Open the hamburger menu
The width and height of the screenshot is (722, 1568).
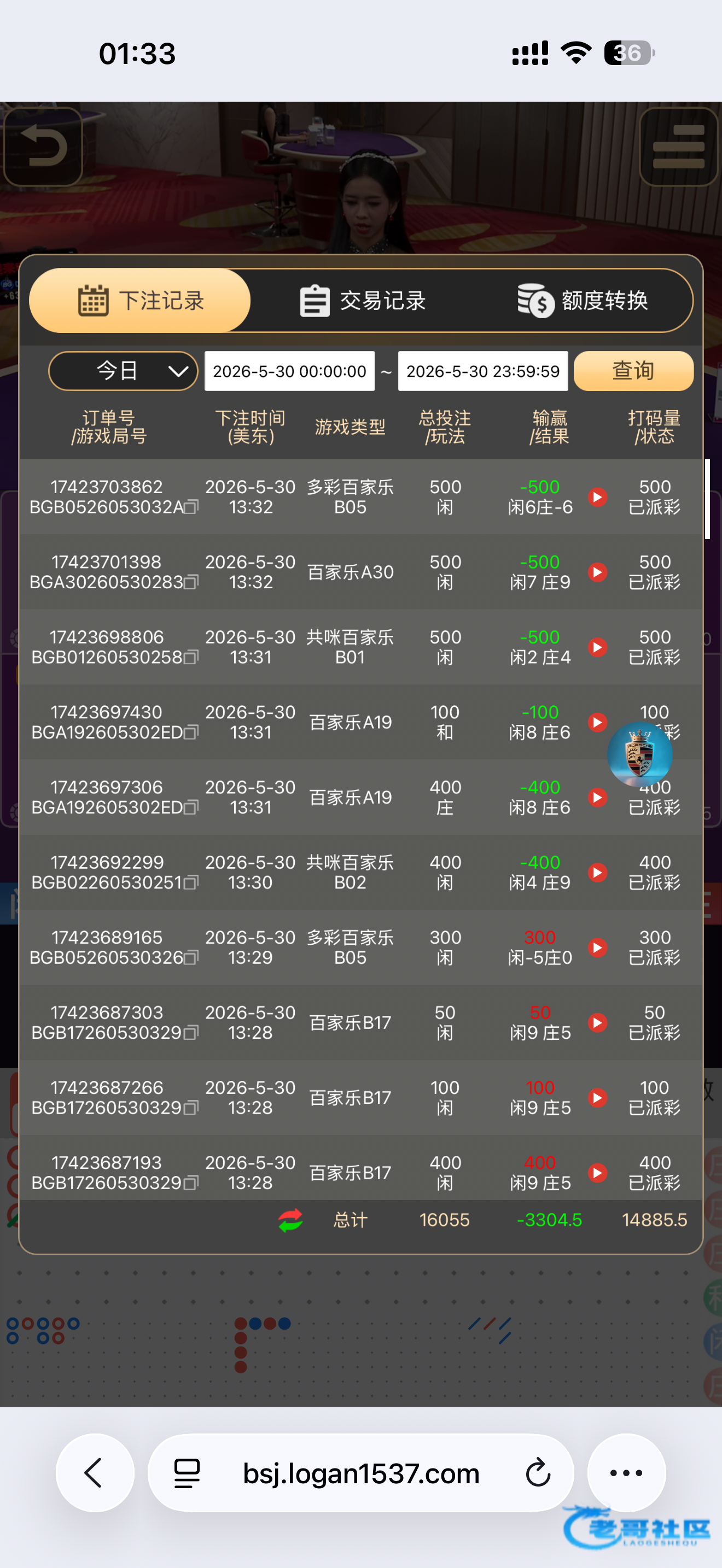pos(678,147)
